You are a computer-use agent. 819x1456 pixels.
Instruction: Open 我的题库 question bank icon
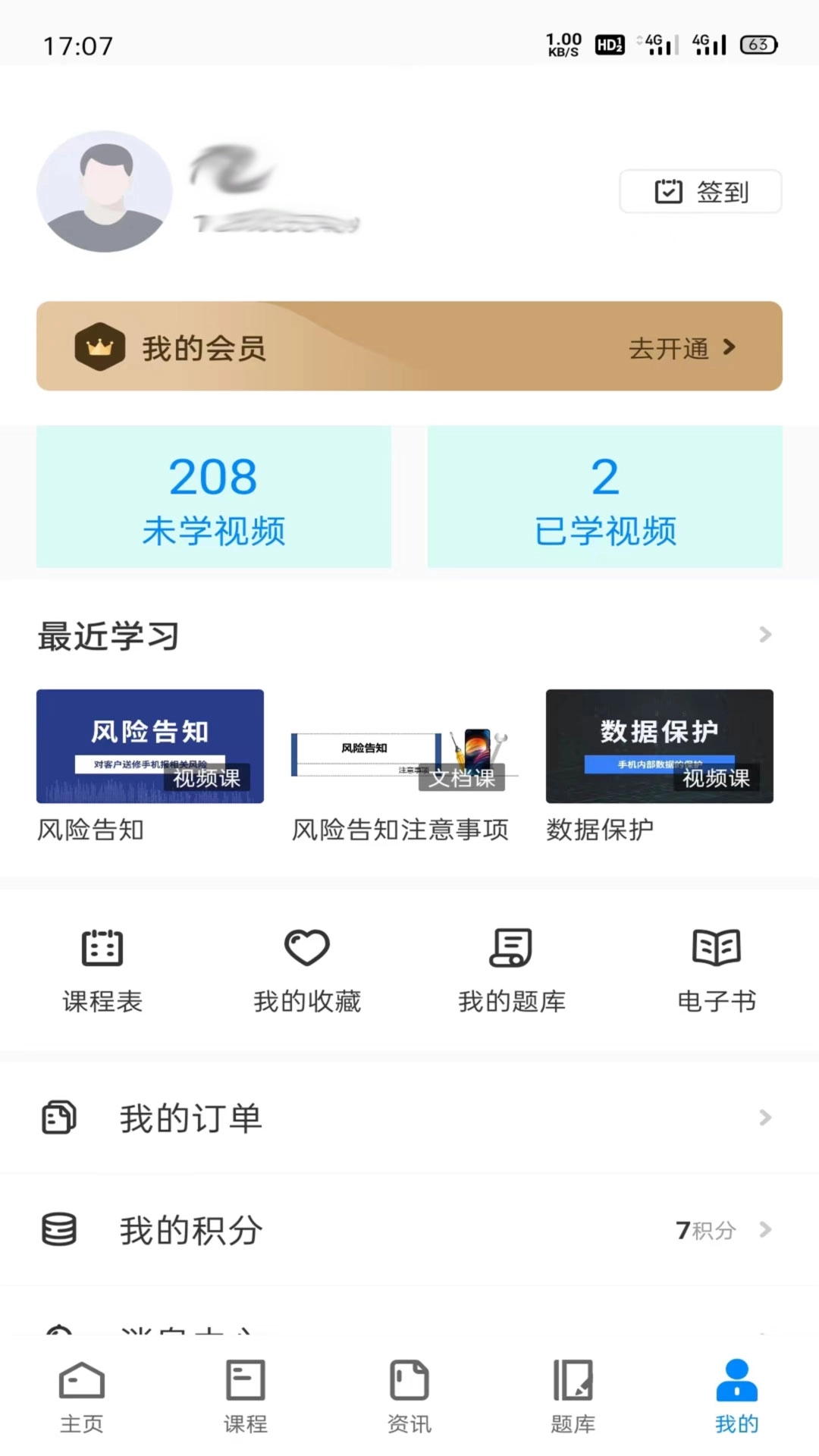511,947
